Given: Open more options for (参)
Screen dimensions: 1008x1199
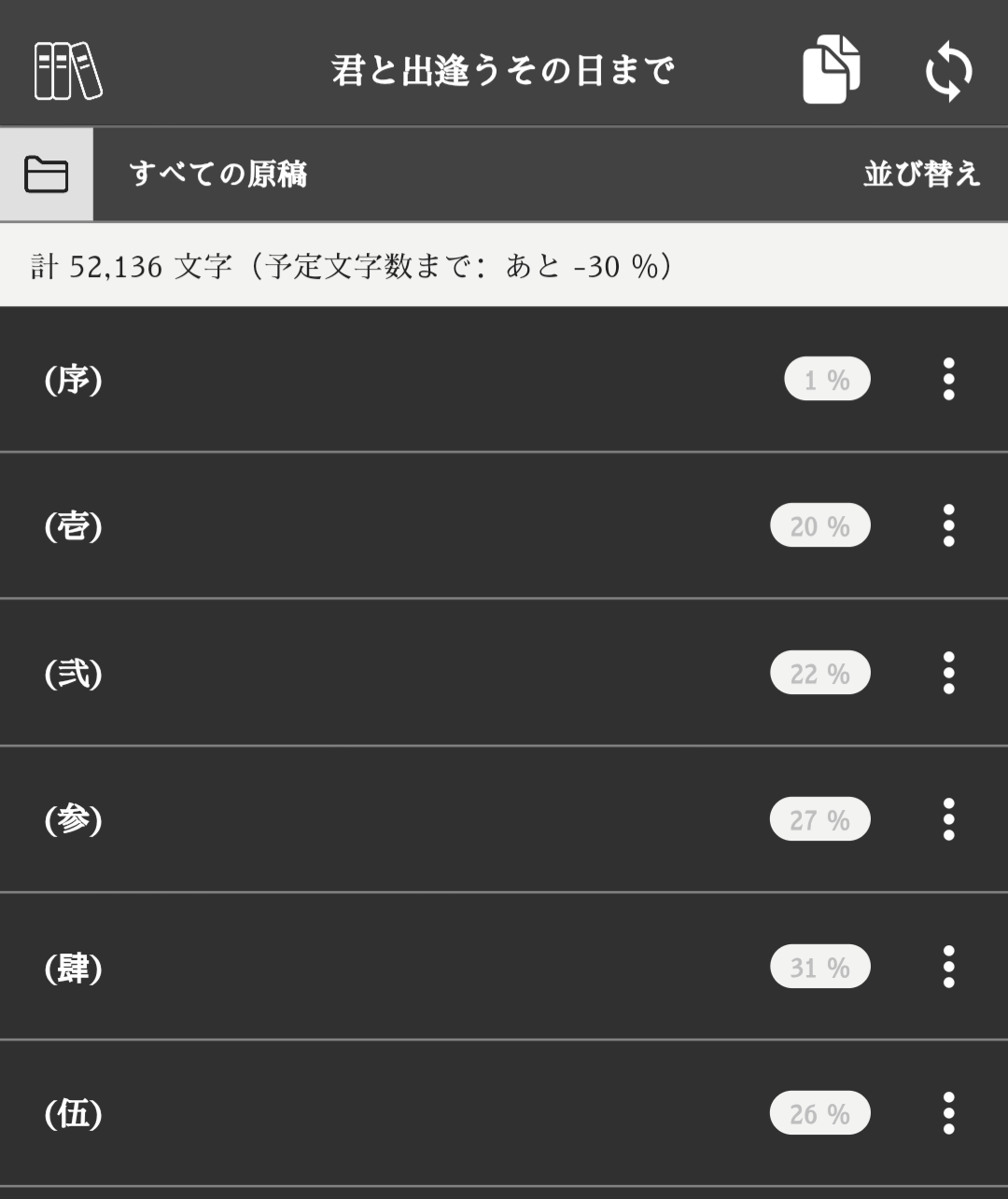Looking at the screenshot, I should (948, 819).
